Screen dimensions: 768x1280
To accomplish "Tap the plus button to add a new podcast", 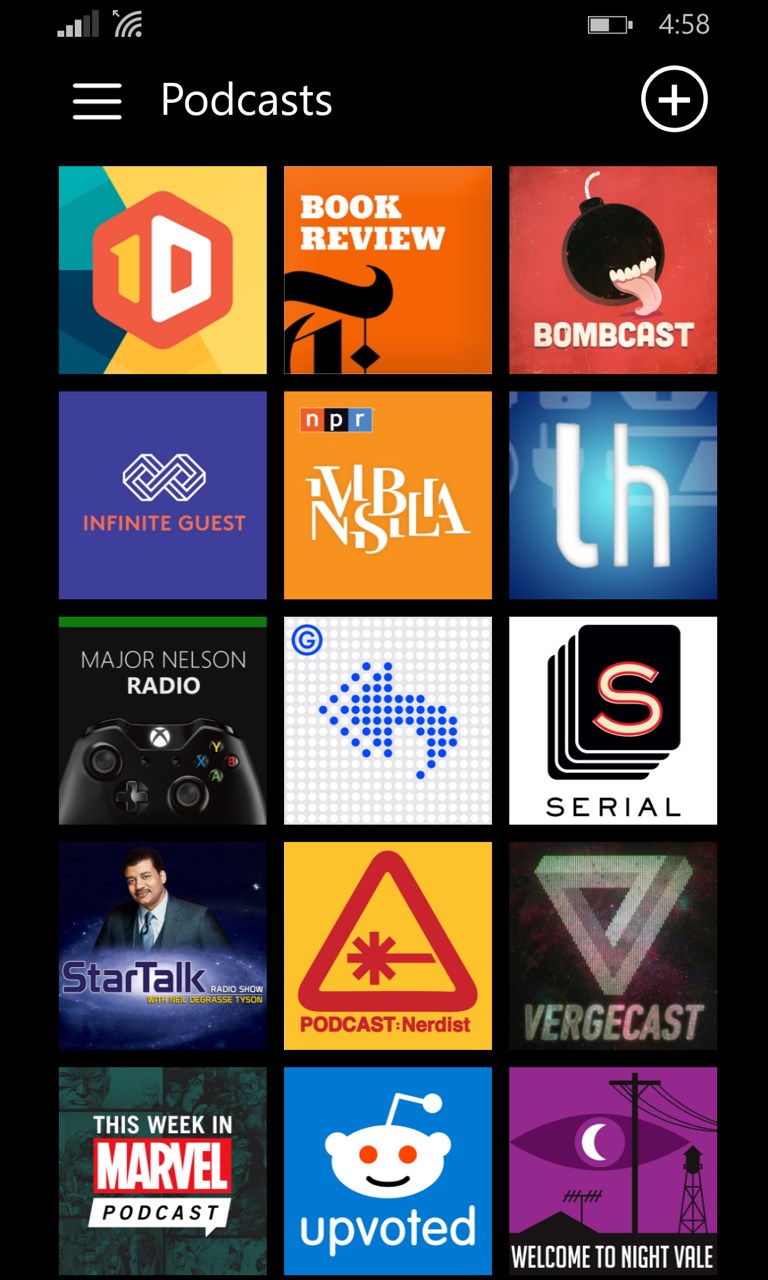I will coord(675,100).
